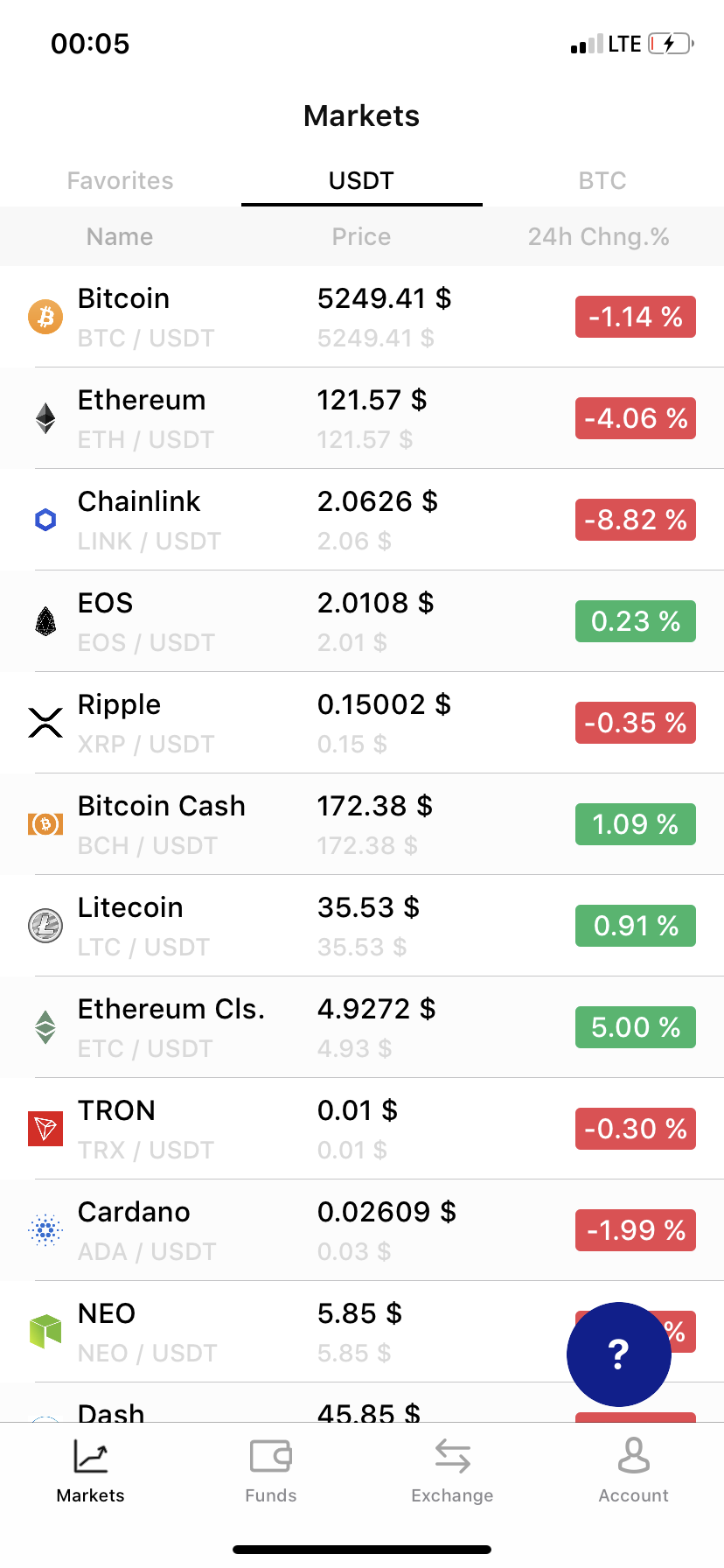Click the Ethereum logo icon
The height and width of the screenshot is (1568, 724).
click(x=45, y=417)
